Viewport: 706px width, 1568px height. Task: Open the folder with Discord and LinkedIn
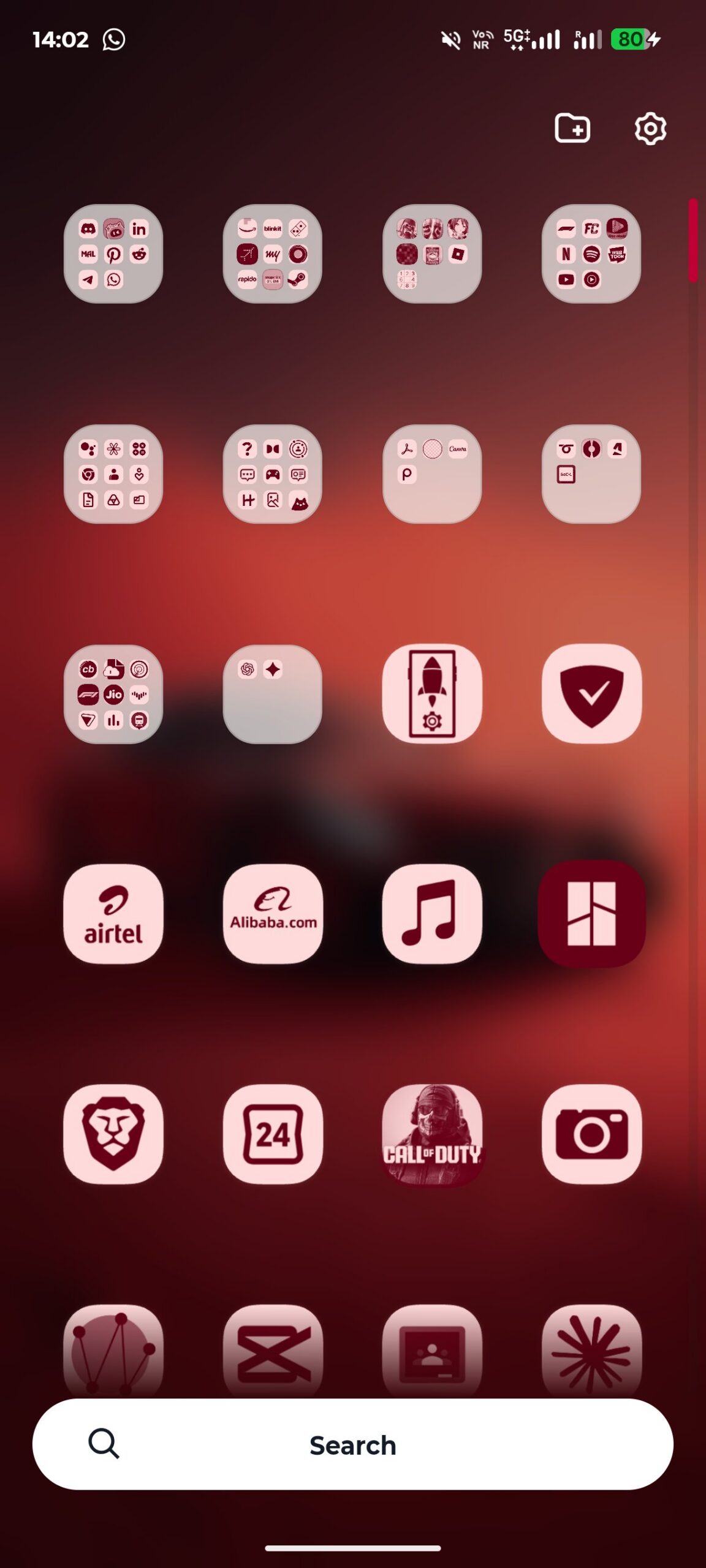[x=113, y=254]
